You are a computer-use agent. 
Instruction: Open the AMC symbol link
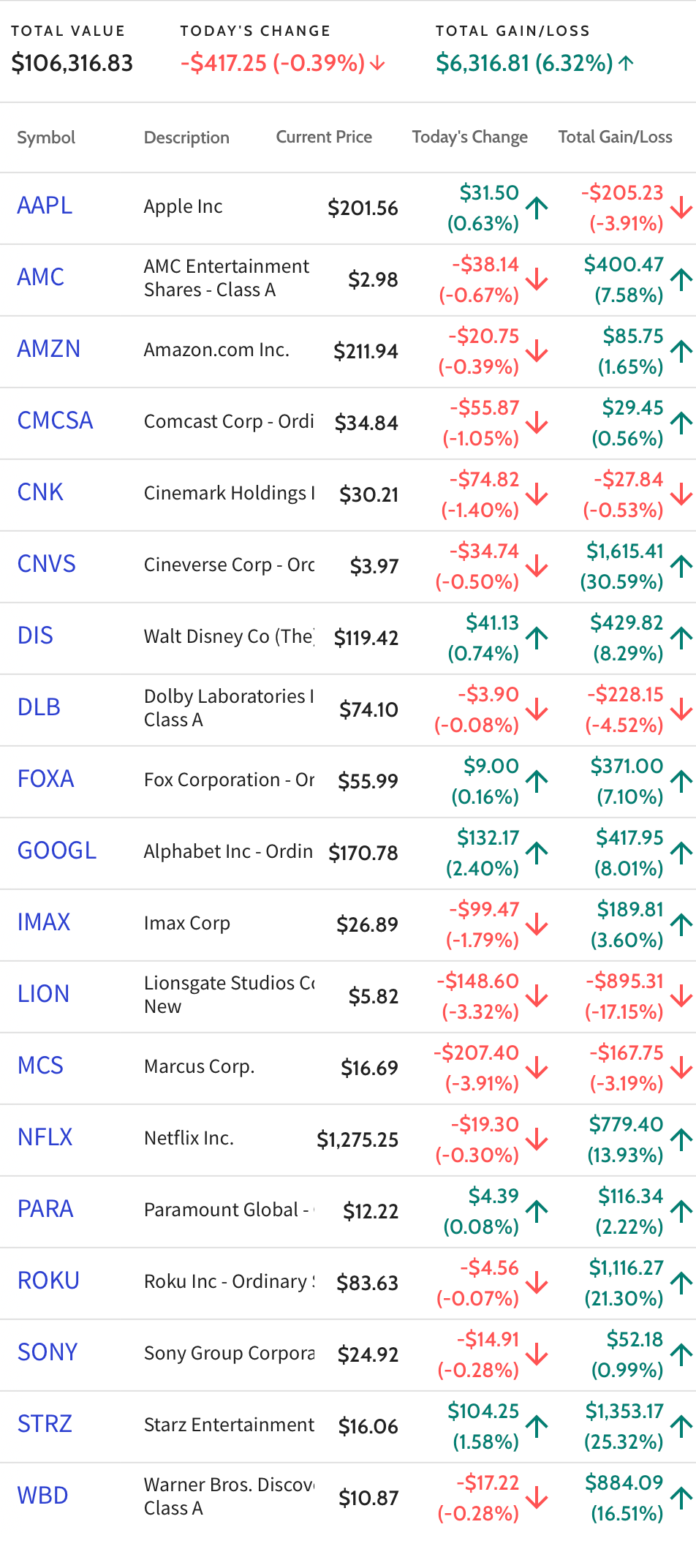point(41,277)
